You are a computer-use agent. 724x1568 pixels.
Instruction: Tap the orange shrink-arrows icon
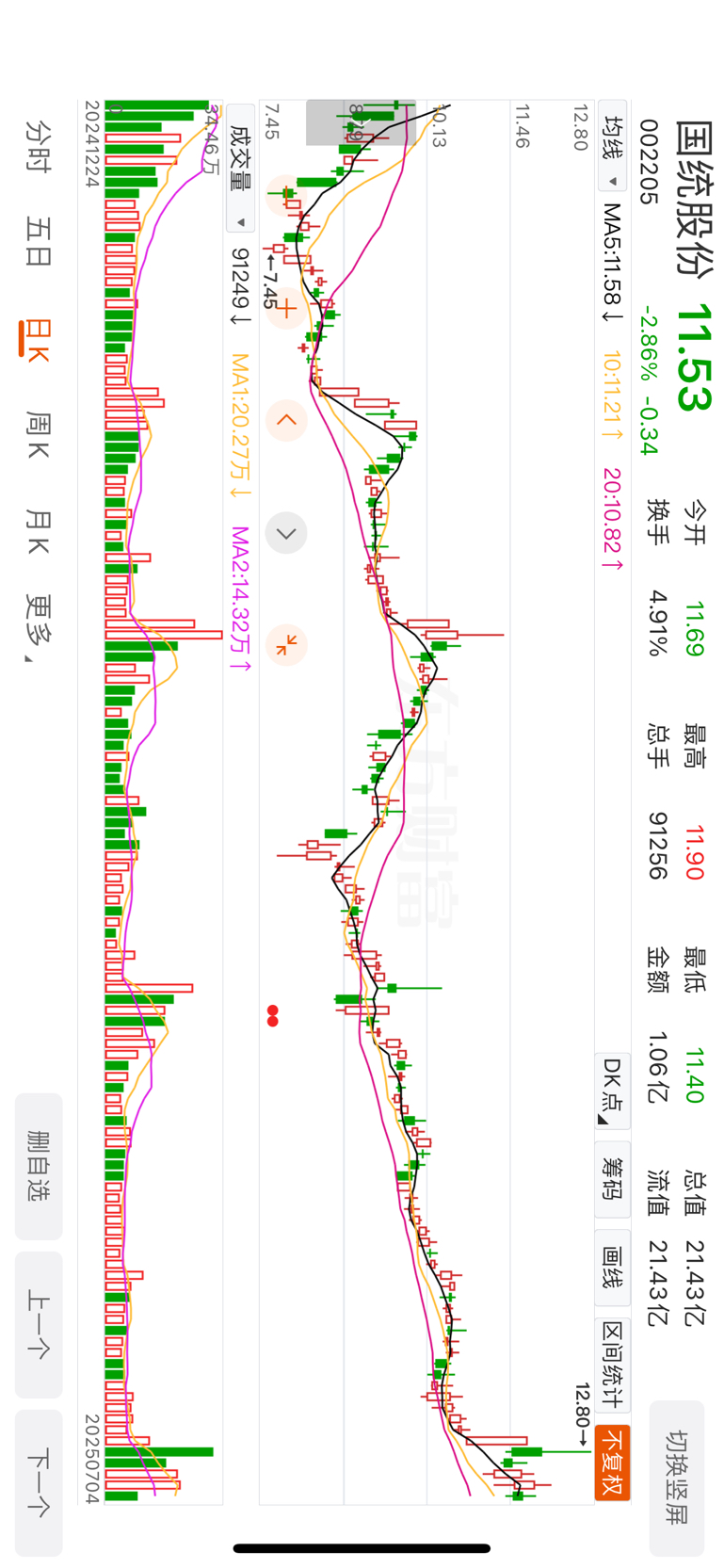[x=286, y=645]
